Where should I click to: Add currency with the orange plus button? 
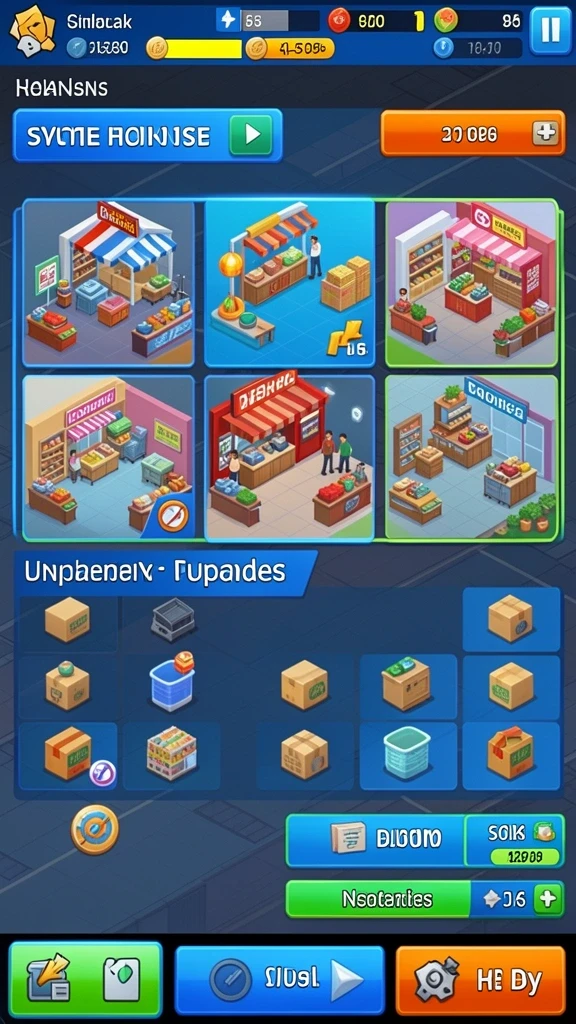tap(545, 133)
